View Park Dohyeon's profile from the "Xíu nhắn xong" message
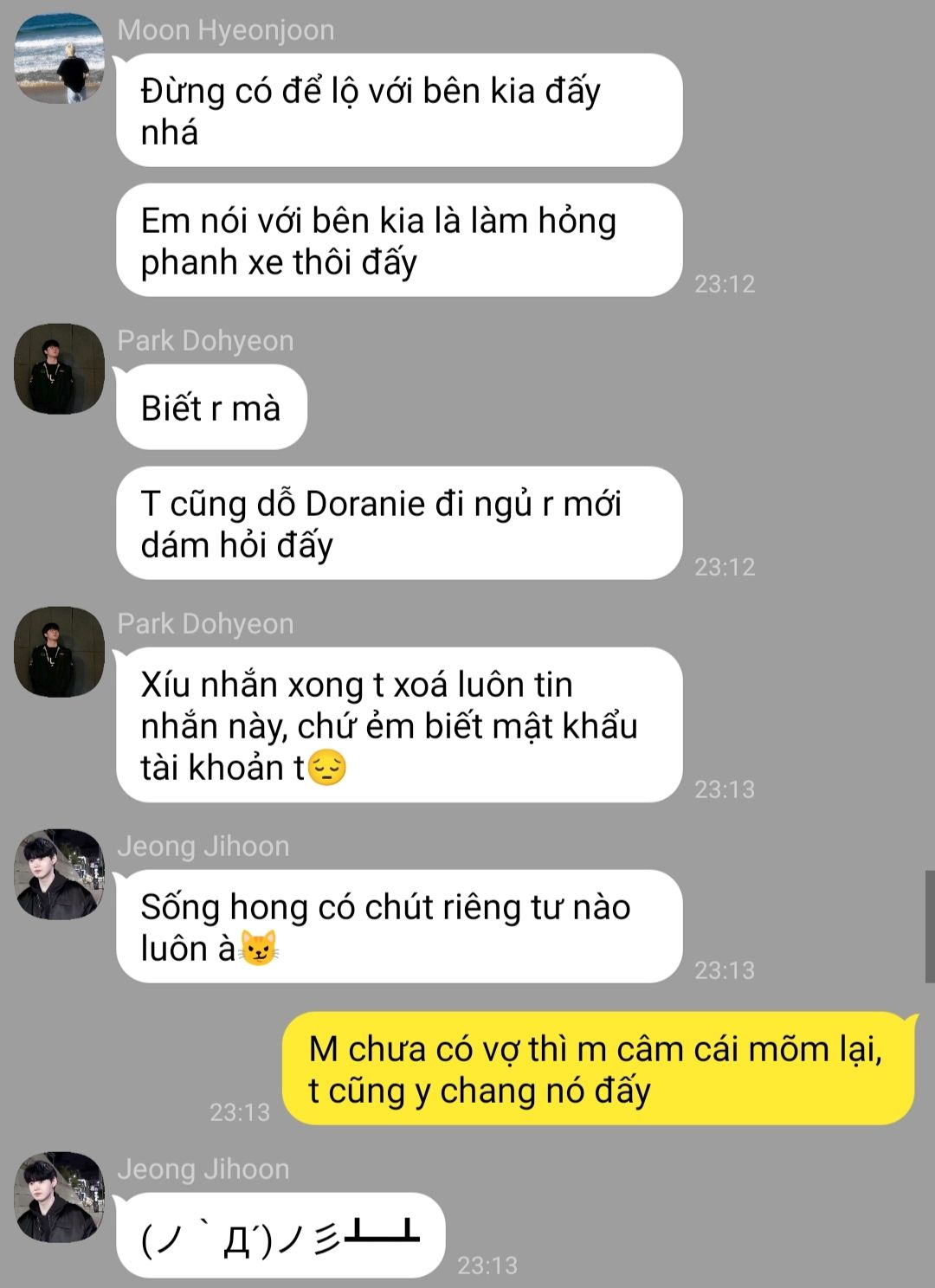The height and width of the screenshot is (1288, 935). pos(59,652)
